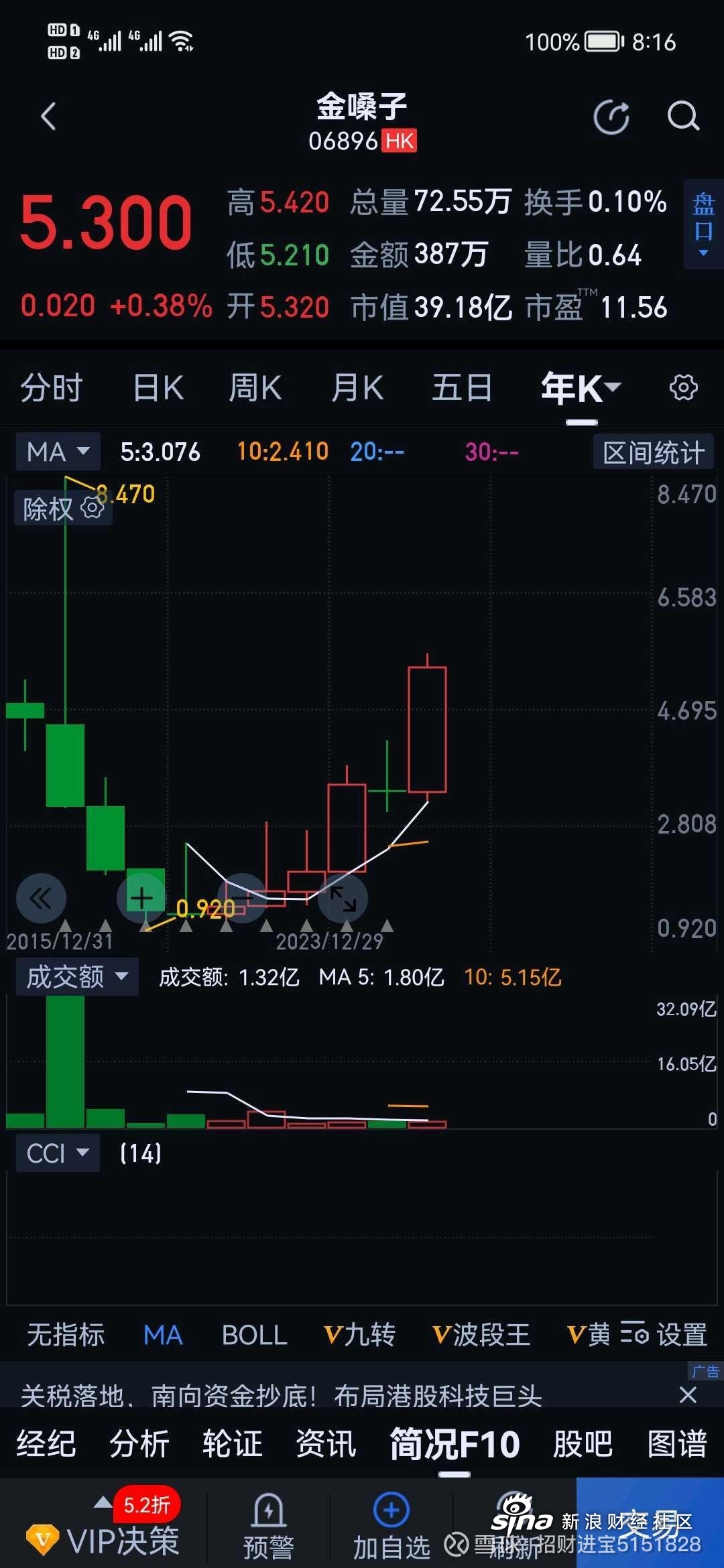724x1568 pixels.
Task: Refresh the stock quote
Action: click(611, 117)
